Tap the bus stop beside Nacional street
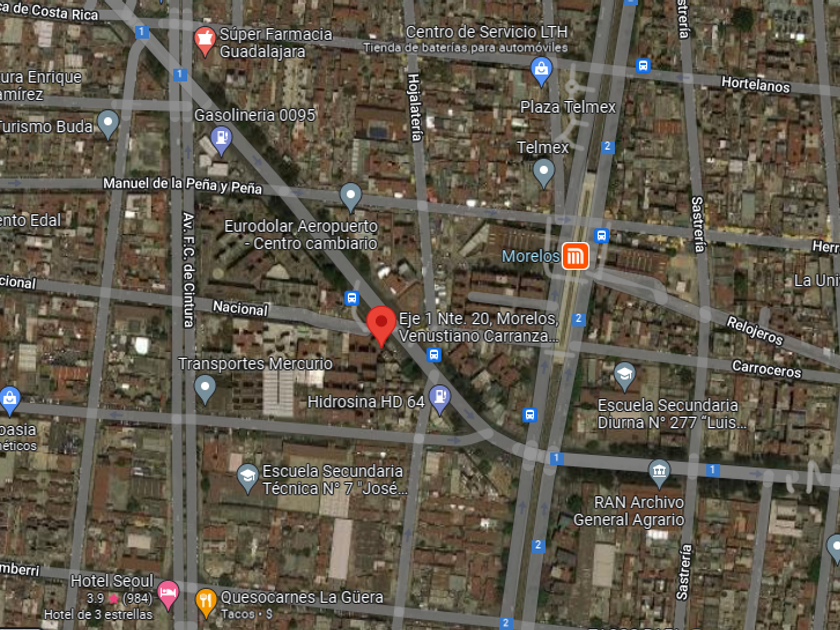The height and width of the screenshot is (630, 840). (352, 298)
